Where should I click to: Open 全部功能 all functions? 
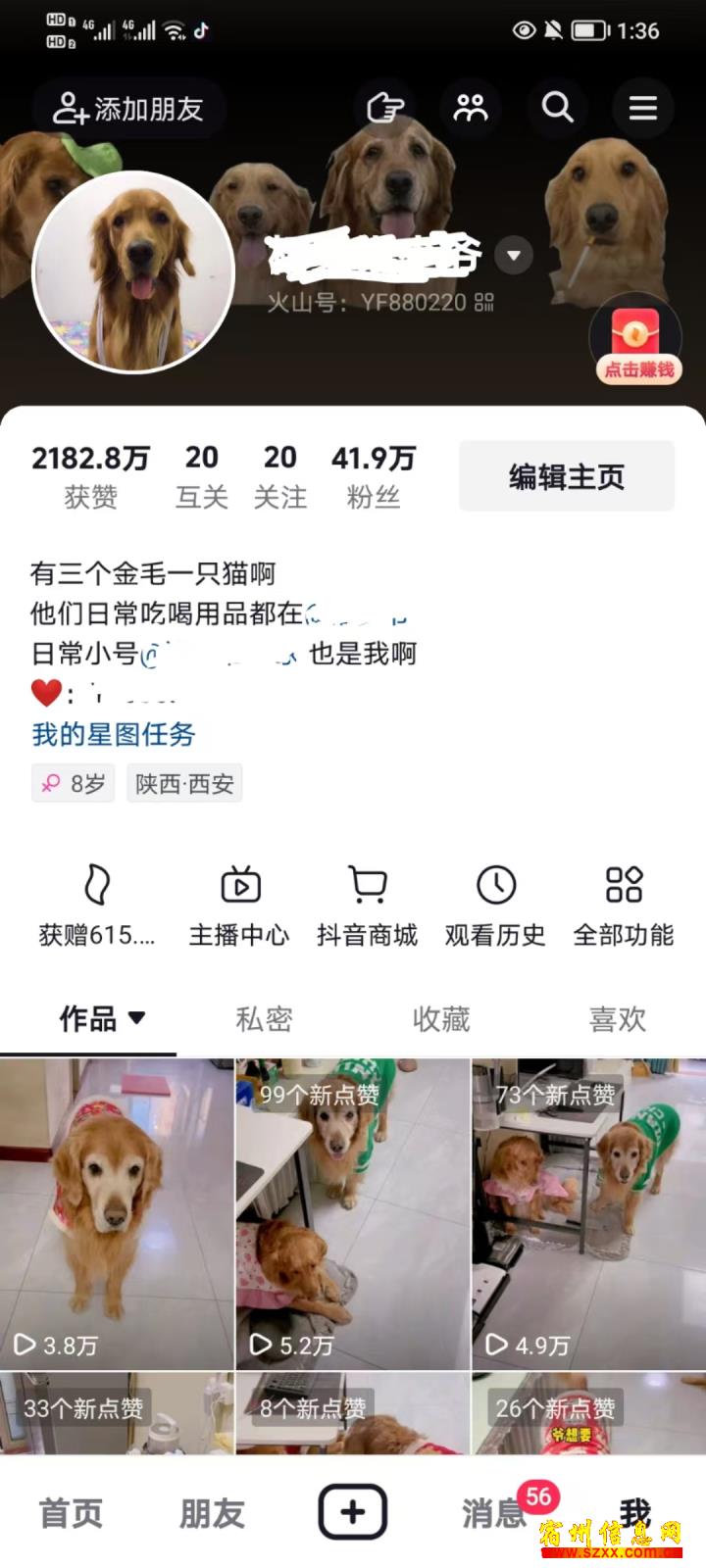pos(623,906)
